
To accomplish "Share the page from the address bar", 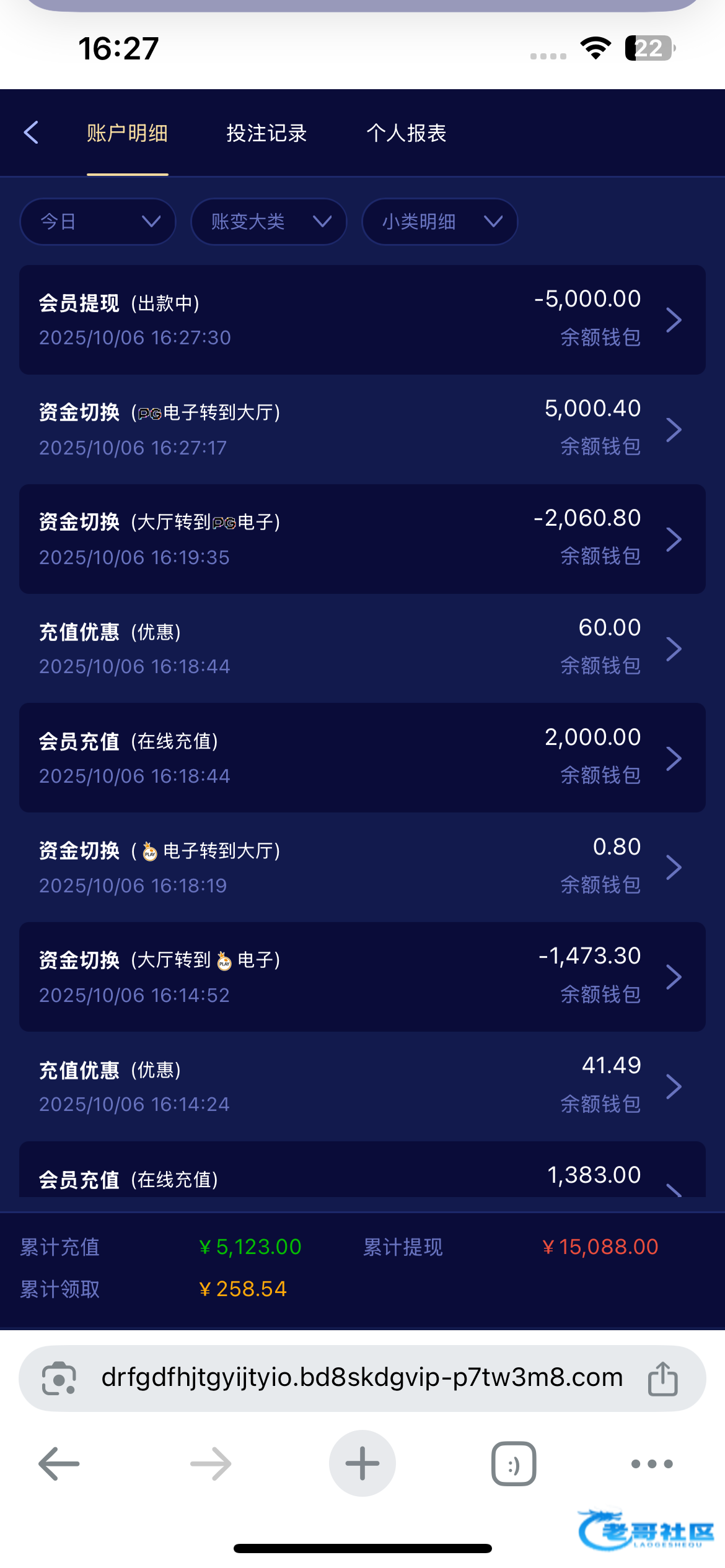I will [x=662, y=1379].
